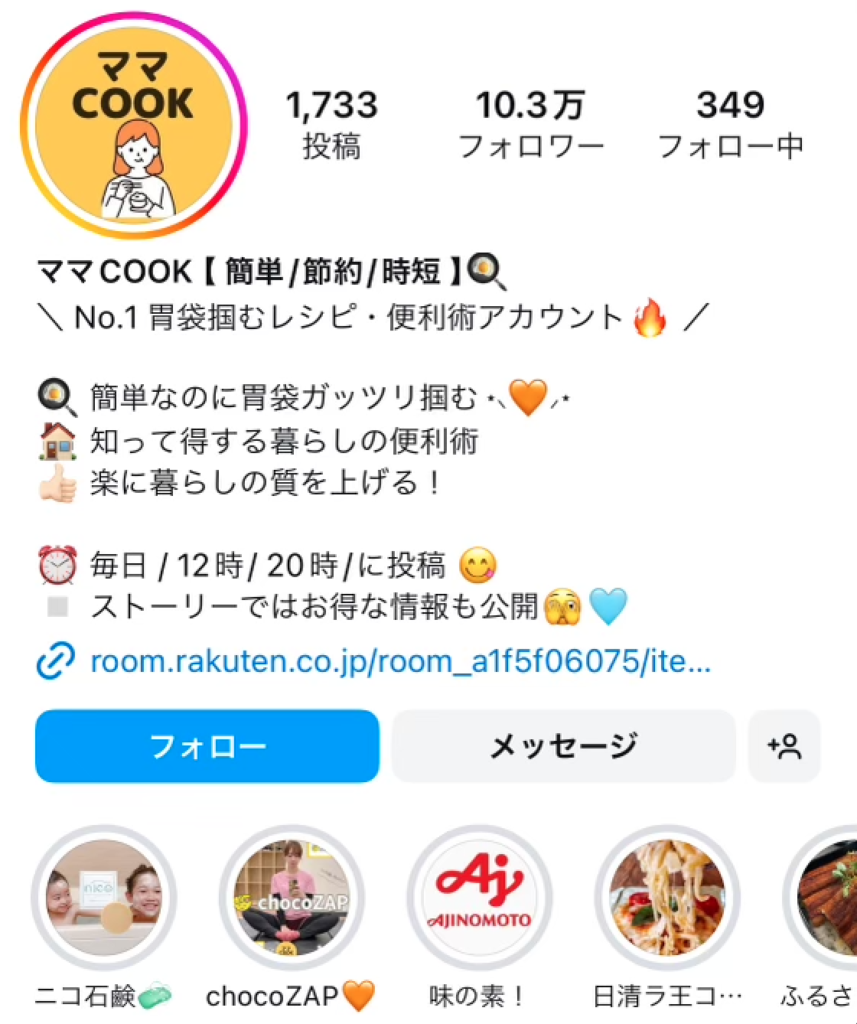View the ママCOOK profile picture story
857x1024 pixels.
pos(133,125)
